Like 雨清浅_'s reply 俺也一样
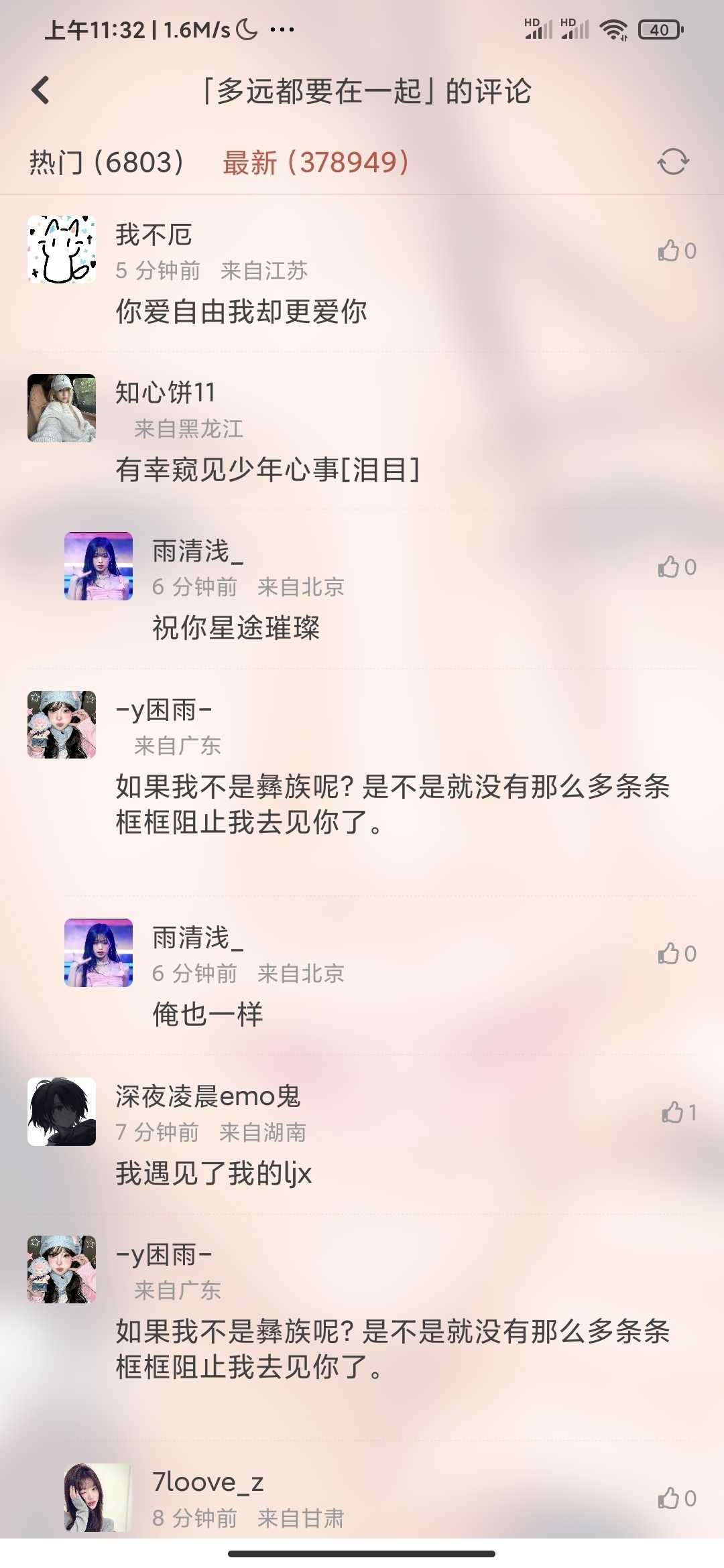The image size is (724, 1568). [676, 954]
